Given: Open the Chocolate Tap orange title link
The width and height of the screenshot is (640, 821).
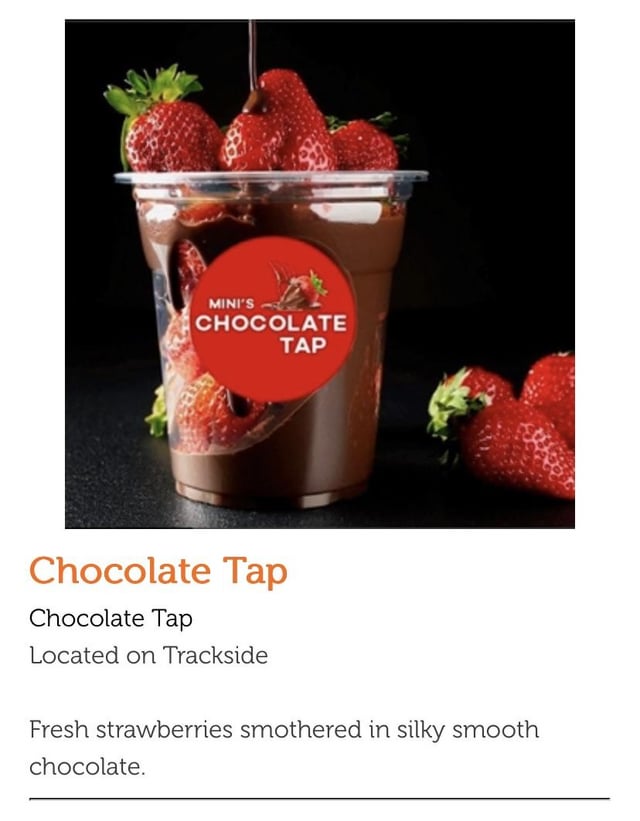Looking at the screenshot, I should [158, 571].
